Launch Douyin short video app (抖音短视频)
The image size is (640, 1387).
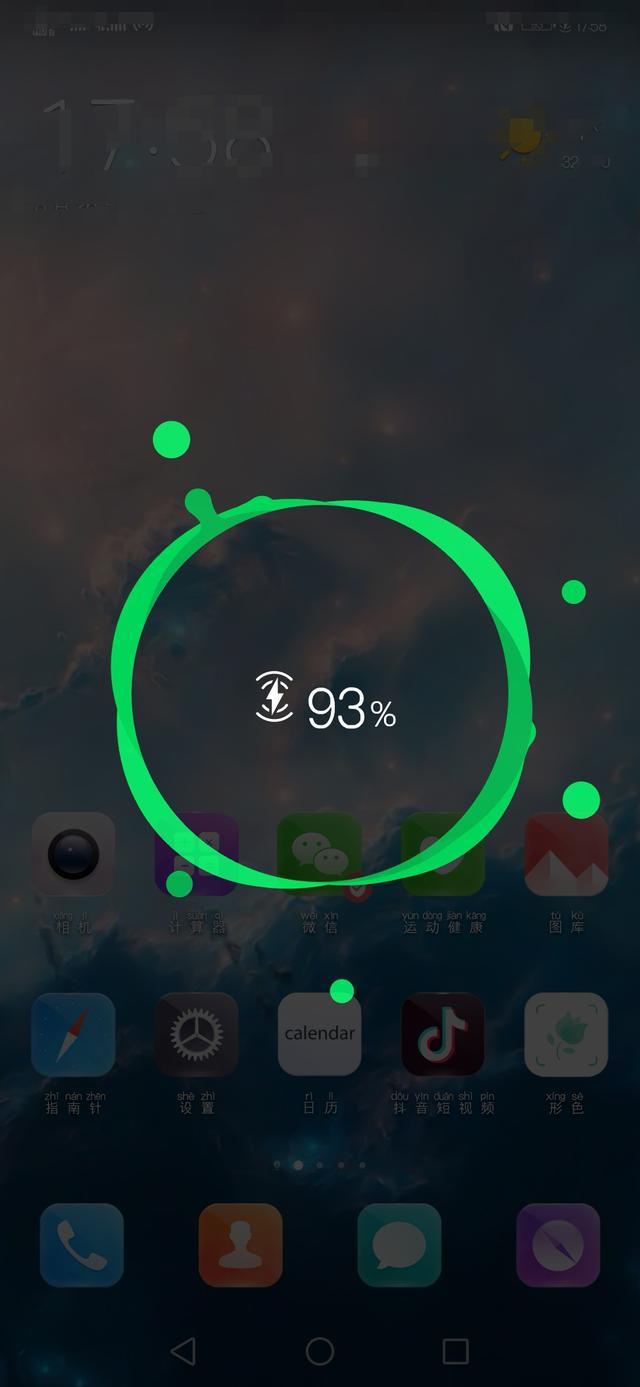443,1035
